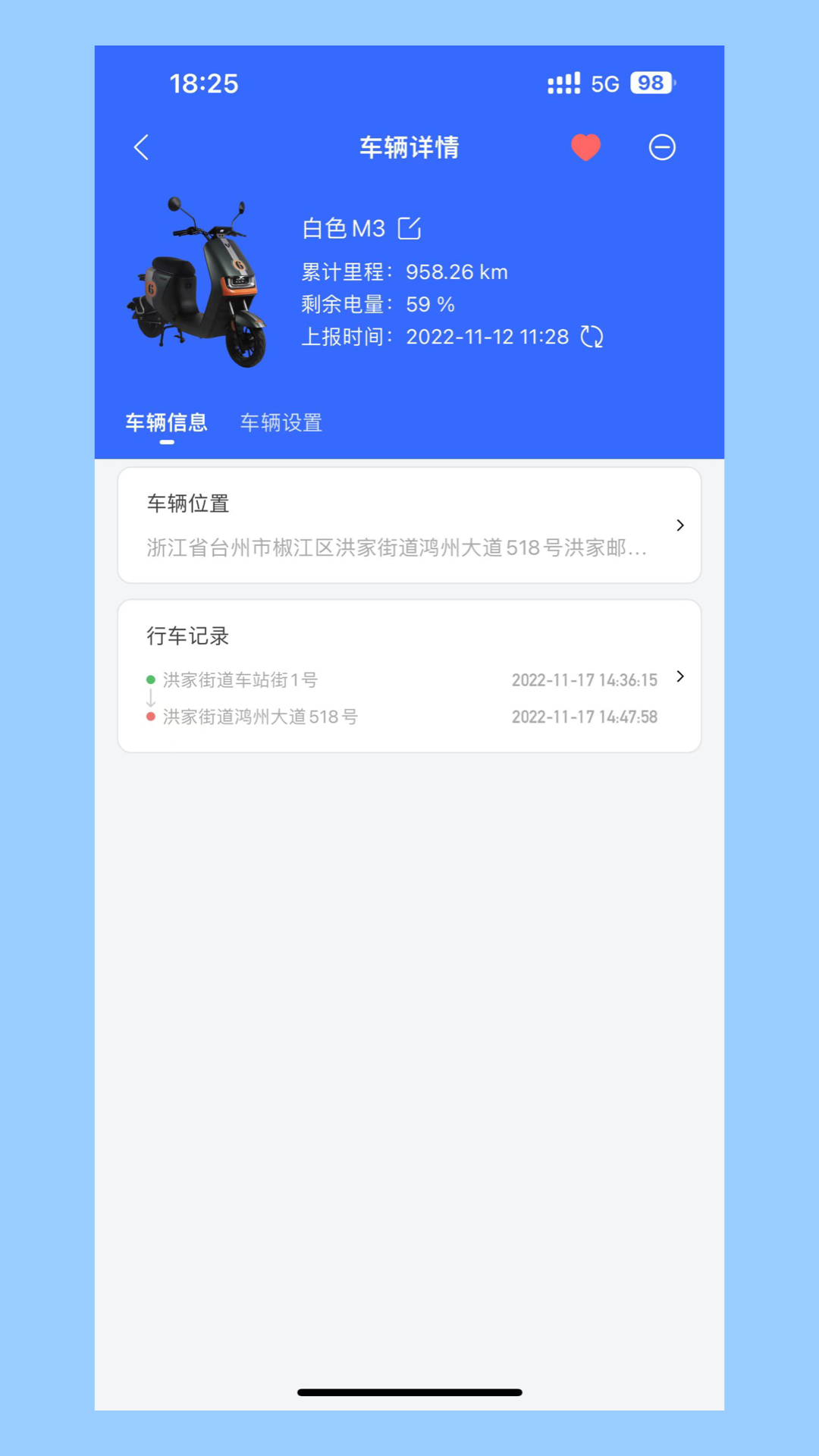Go back from vehicle details
The image size is (819, 1456).
pyautogui.click(x=141, y=147)
